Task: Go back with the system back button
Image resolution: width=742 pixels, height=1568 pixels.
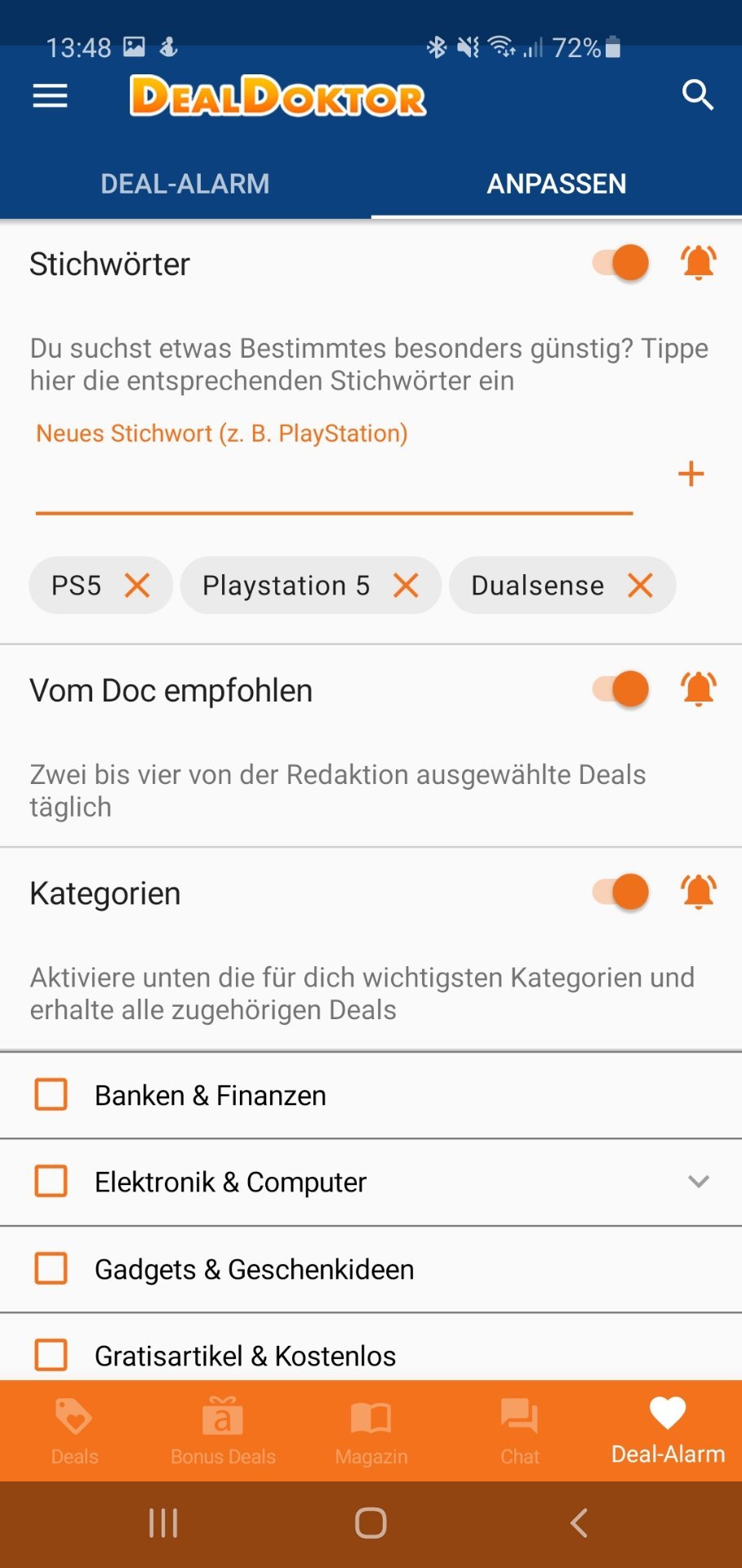Action: 579,1523
